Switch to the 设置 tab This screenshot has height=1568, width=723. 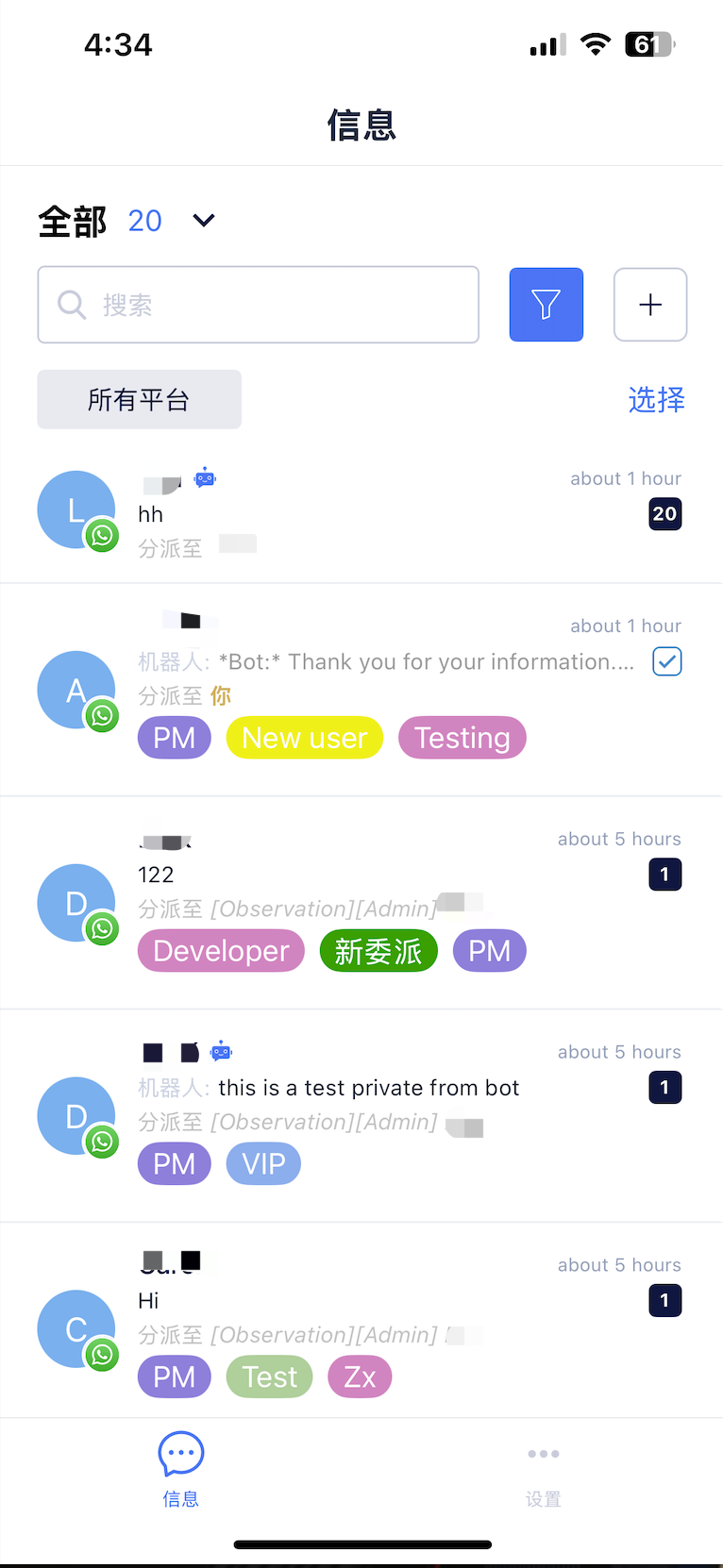click(x=543, y=1472)
